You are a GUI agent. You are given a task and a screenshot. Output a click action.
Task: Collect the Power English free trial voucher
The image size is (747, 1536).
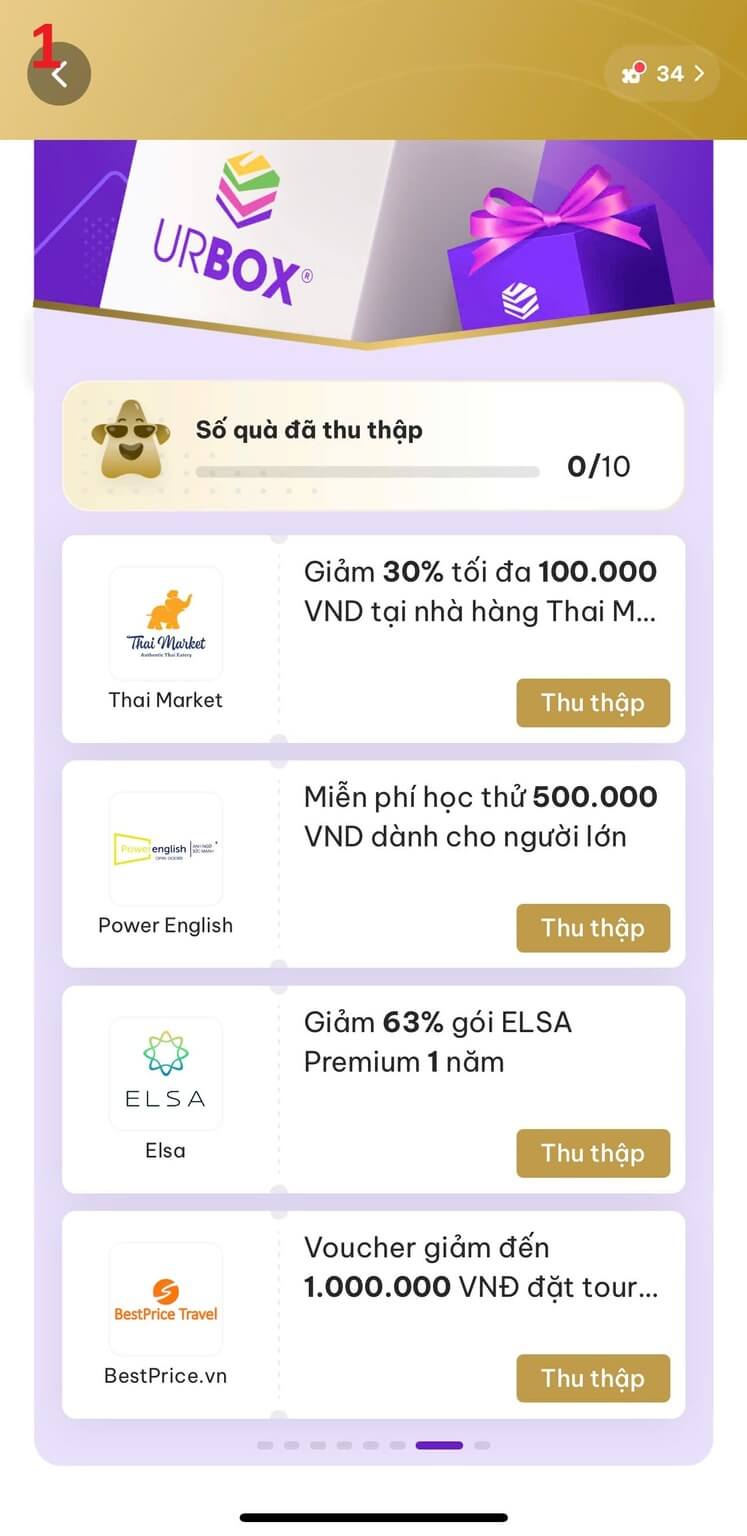tap(592, 927)
